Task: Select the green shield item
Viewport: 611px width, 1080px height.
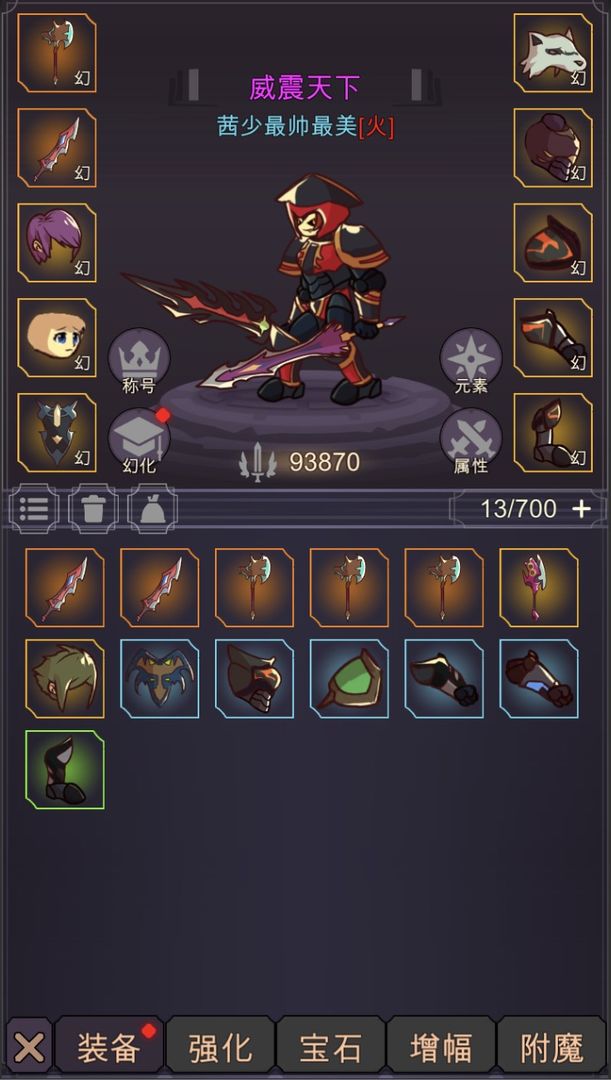Action: tap(349, 679)
